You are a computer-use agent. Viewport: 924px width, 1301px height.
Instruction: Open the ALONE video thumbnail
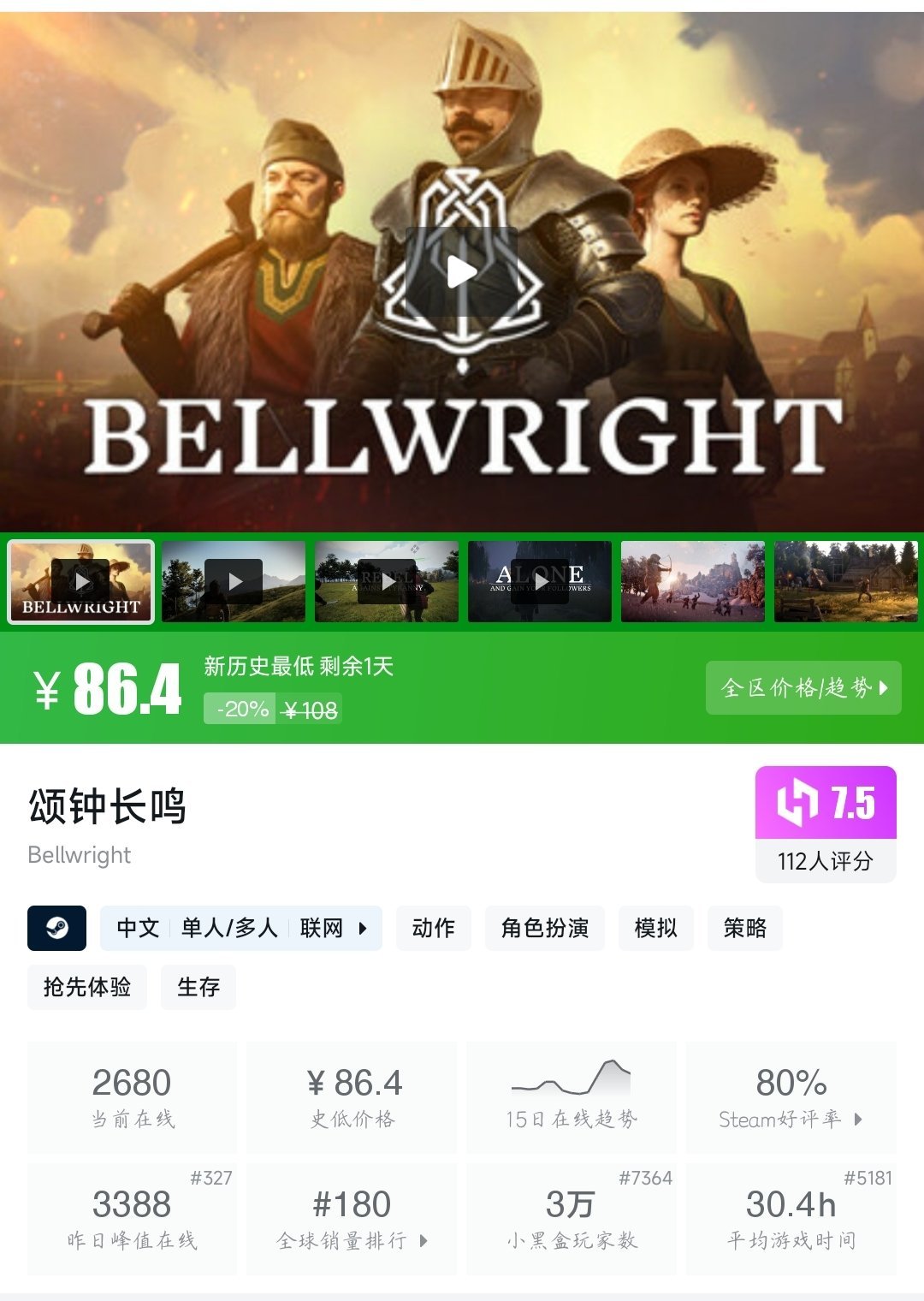click(540, 581)
